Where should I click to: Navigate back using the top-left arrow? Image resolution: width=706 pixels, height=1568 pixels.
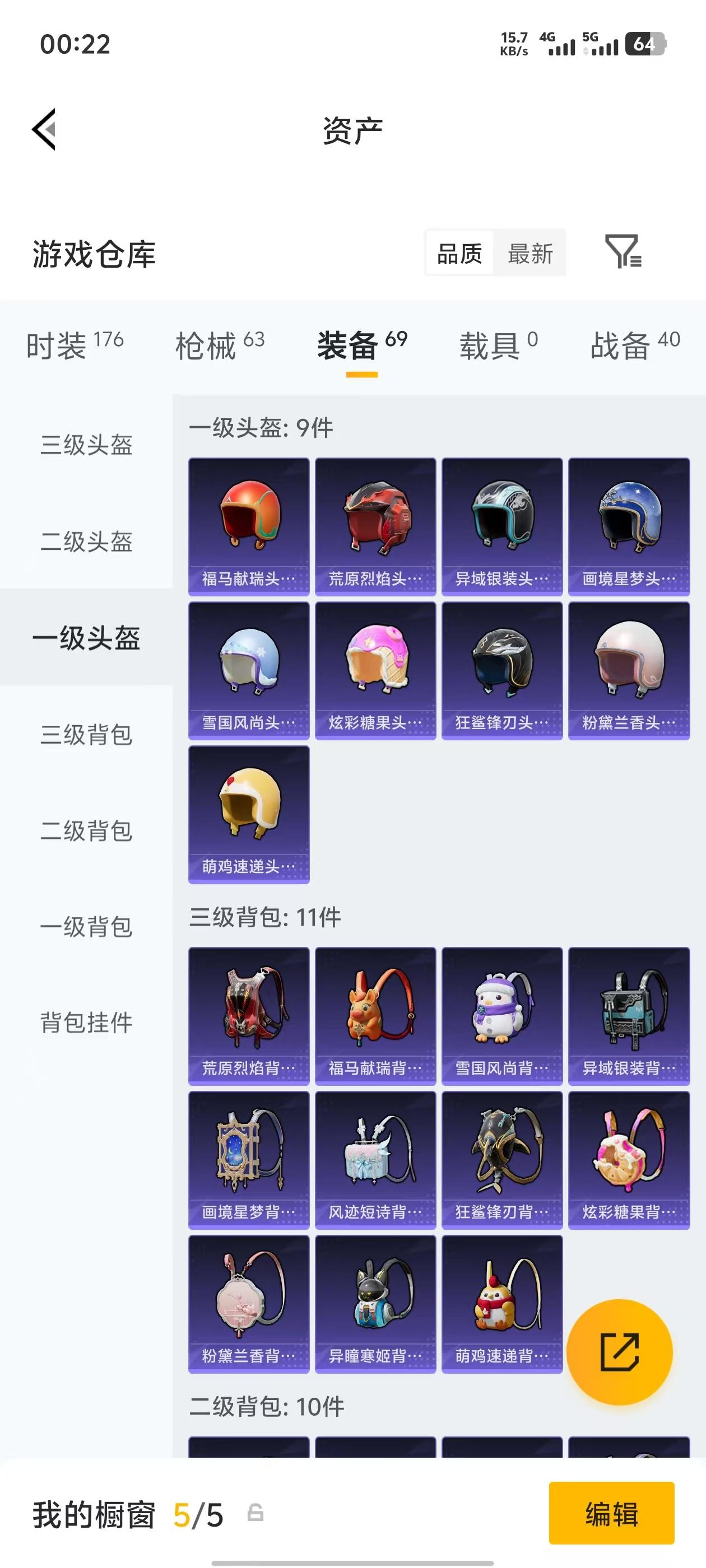click(44, 130)
